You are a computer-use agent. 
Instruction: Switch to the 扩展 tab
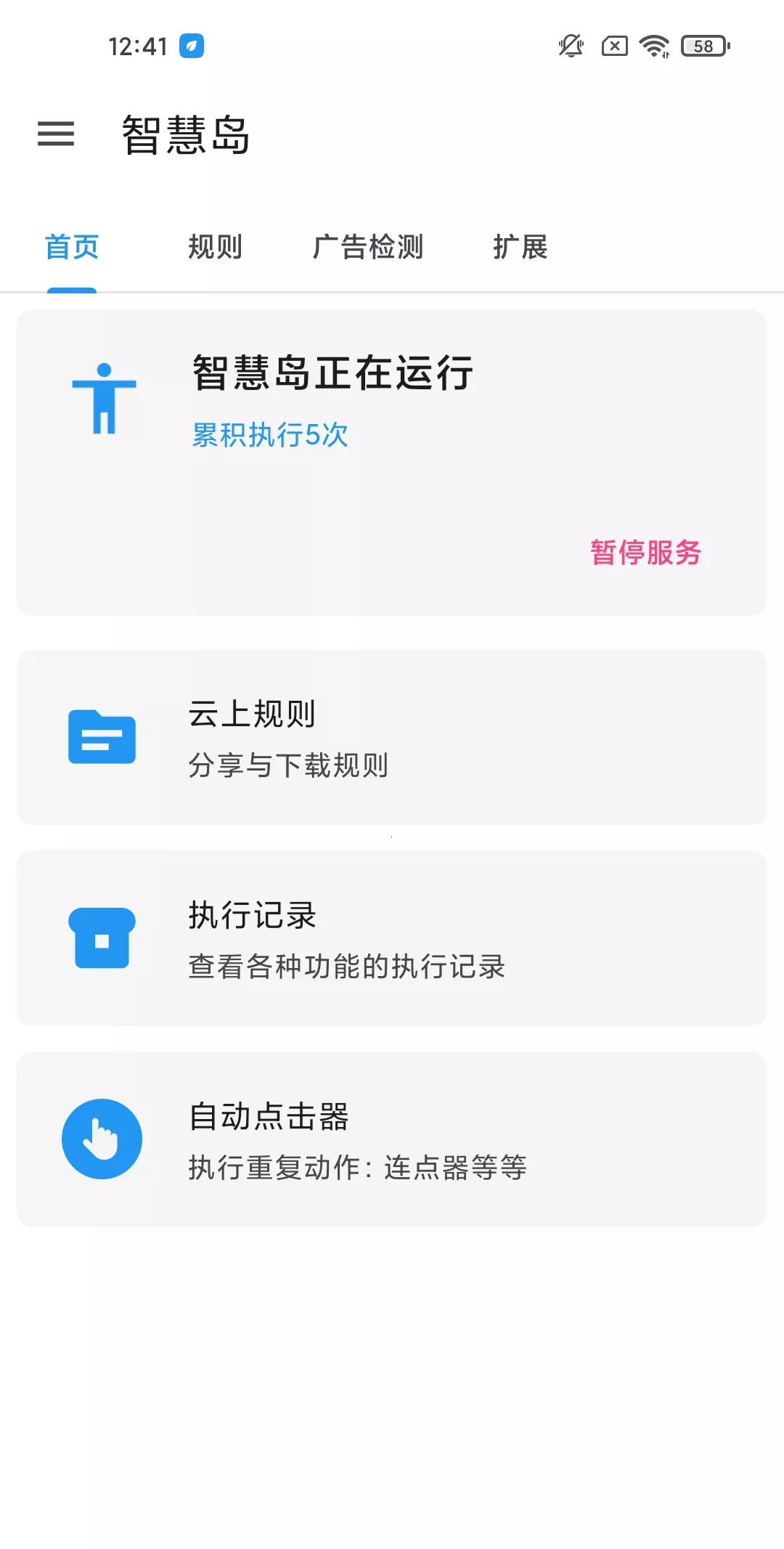pyautogui.click(x=520, y=248)
